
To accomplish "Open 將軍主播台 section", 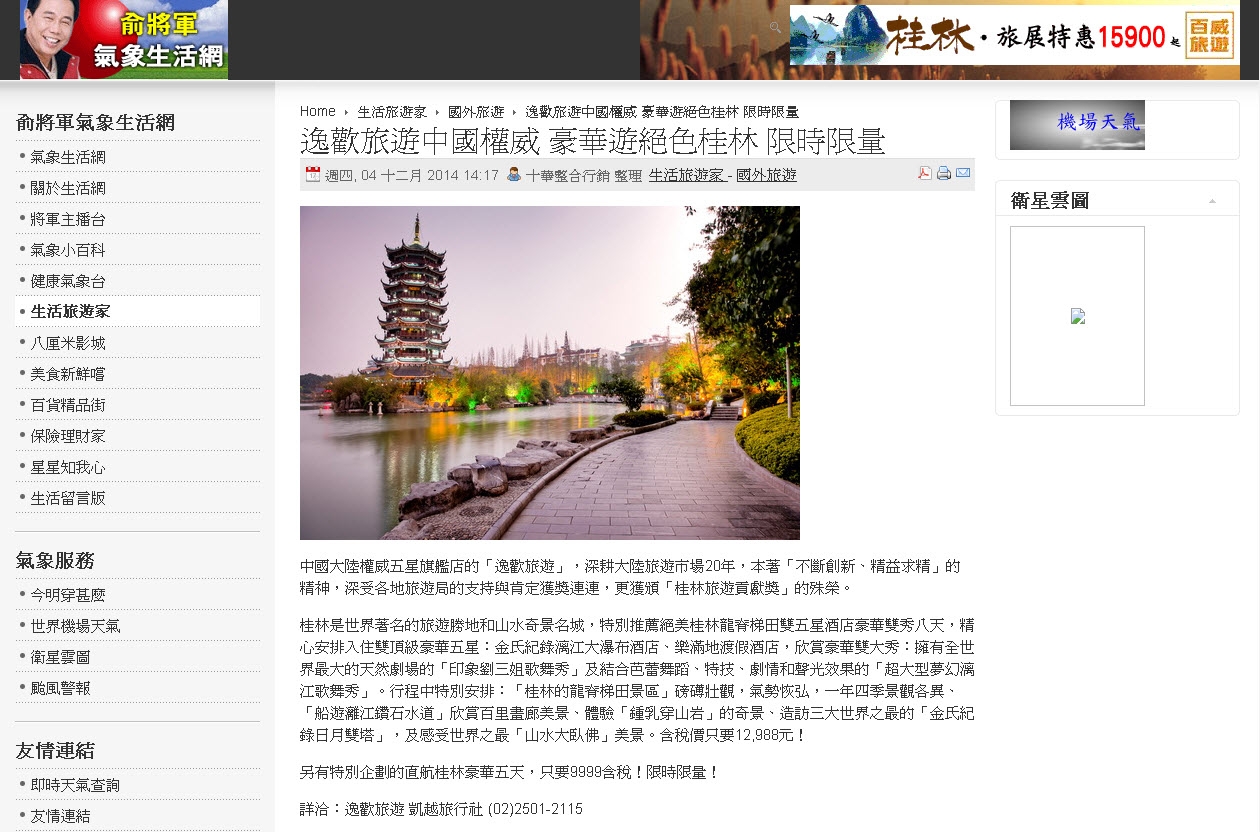I will pyautogui.click(x=68, y=219).
